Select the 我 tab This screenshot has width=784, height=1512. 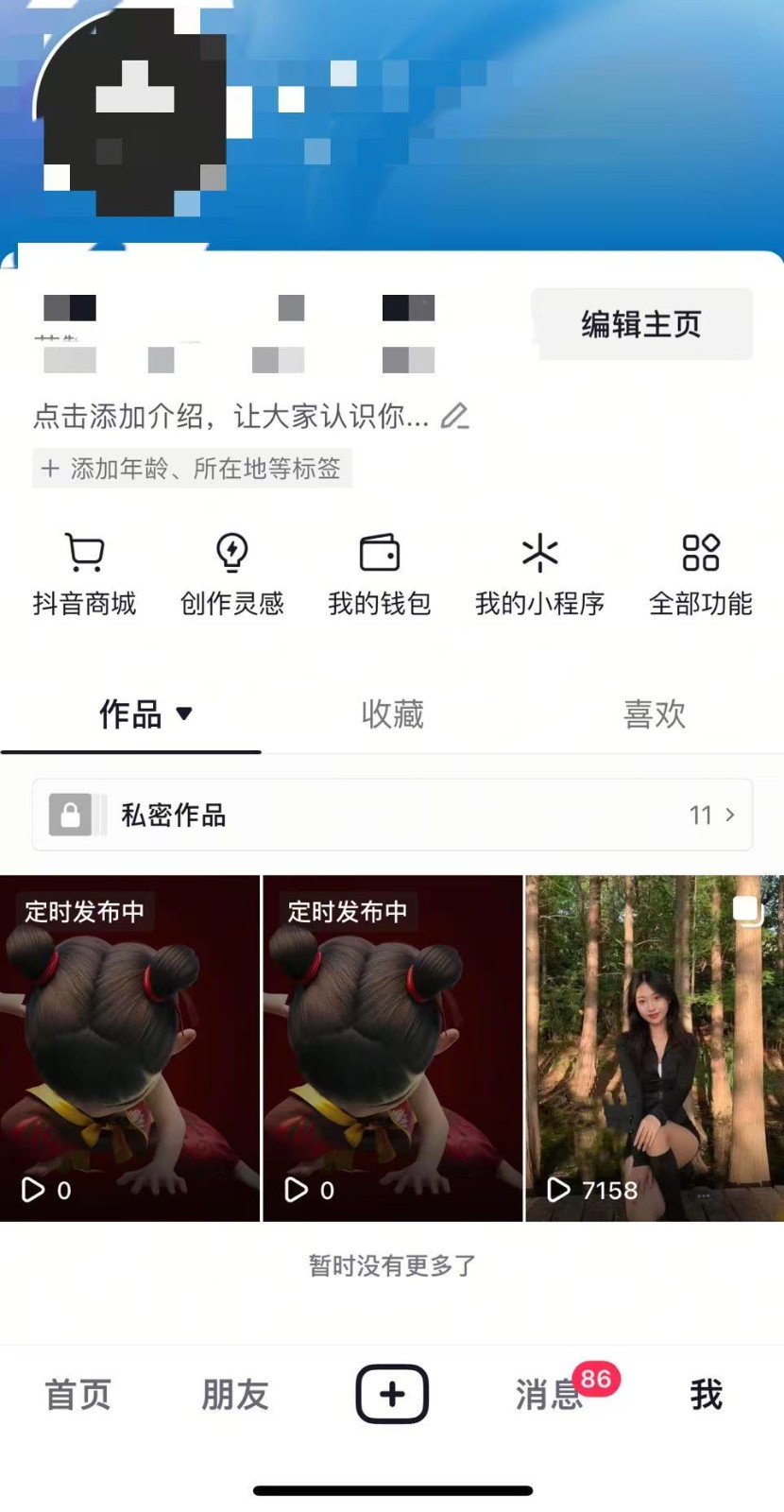coord(707,1395)
